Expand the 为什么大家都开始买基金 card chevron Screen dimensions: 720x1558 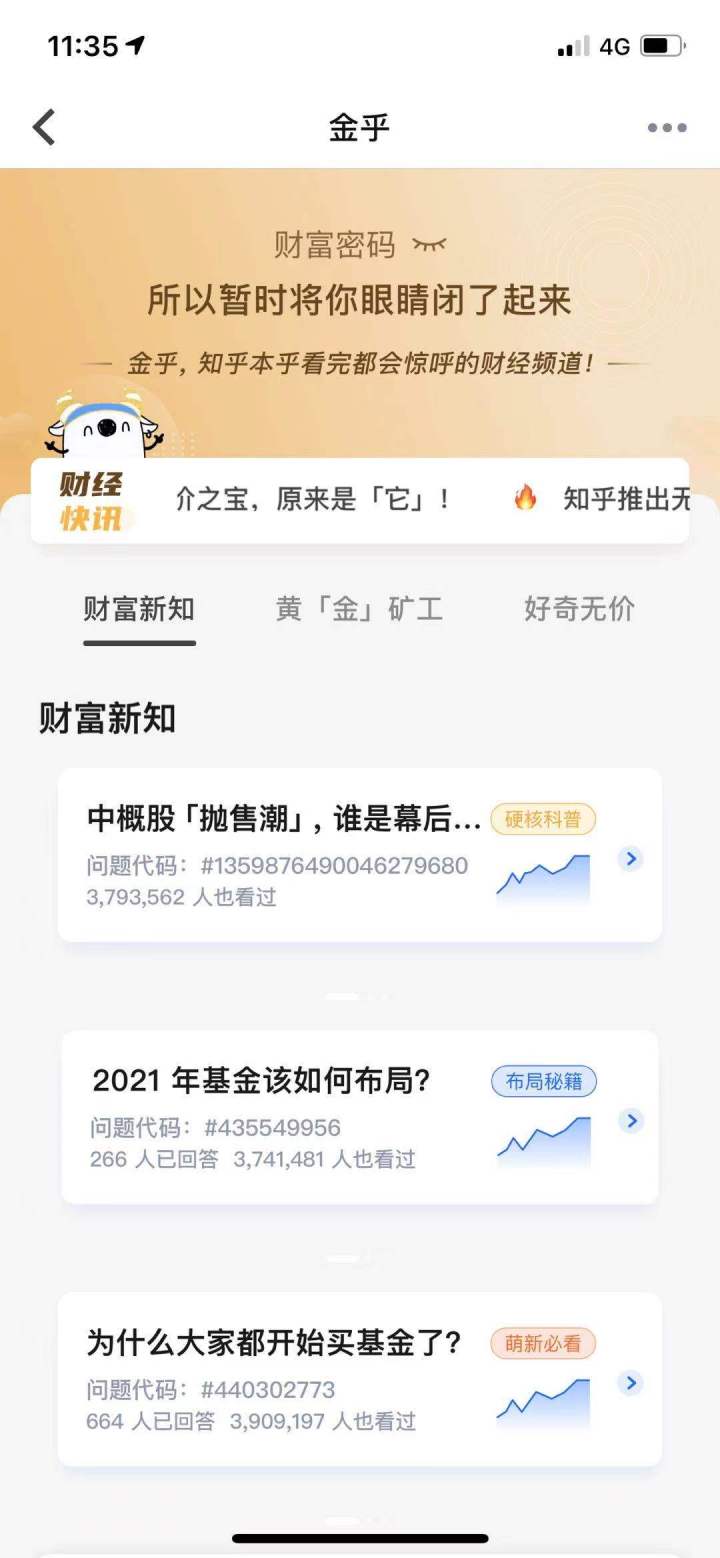point(630,1383)
